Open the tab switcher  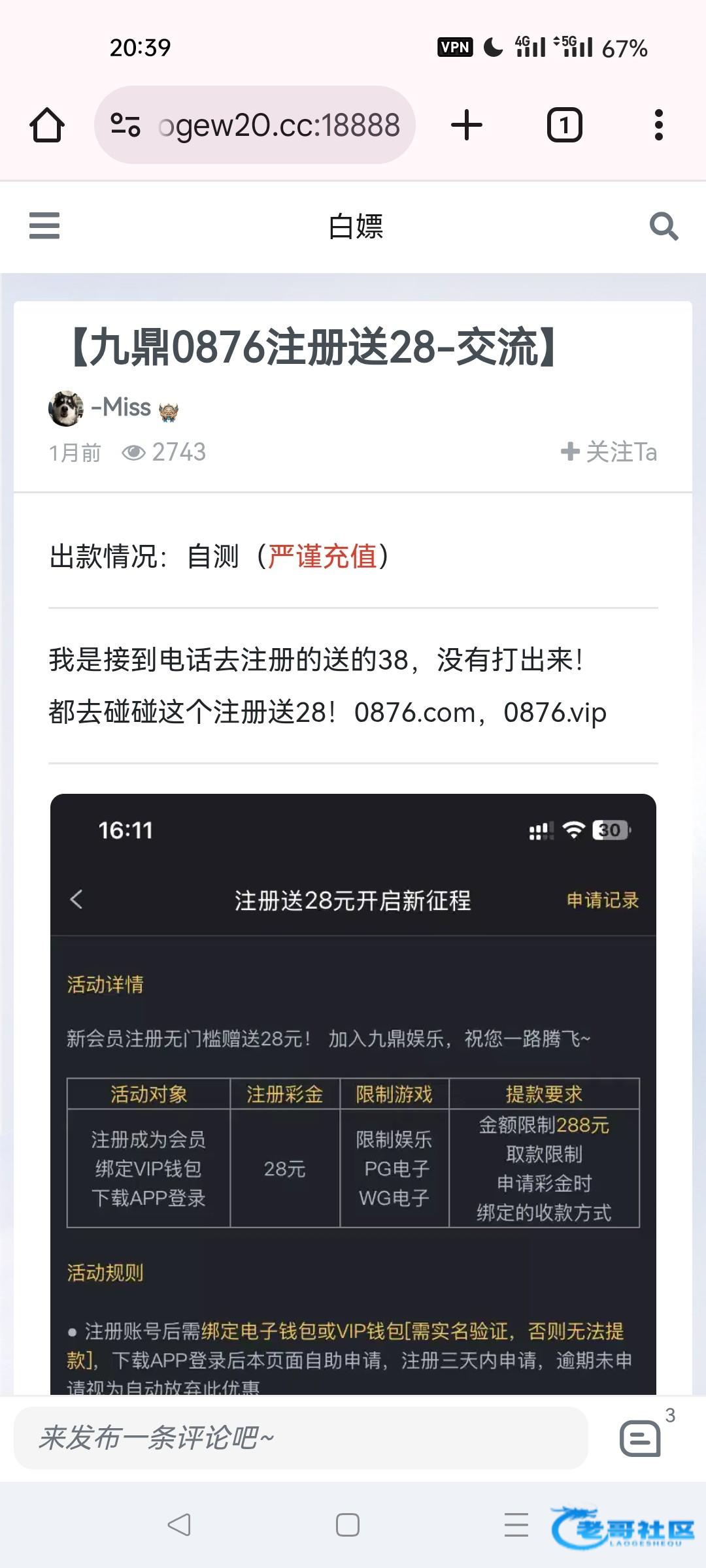click(564, 125)
